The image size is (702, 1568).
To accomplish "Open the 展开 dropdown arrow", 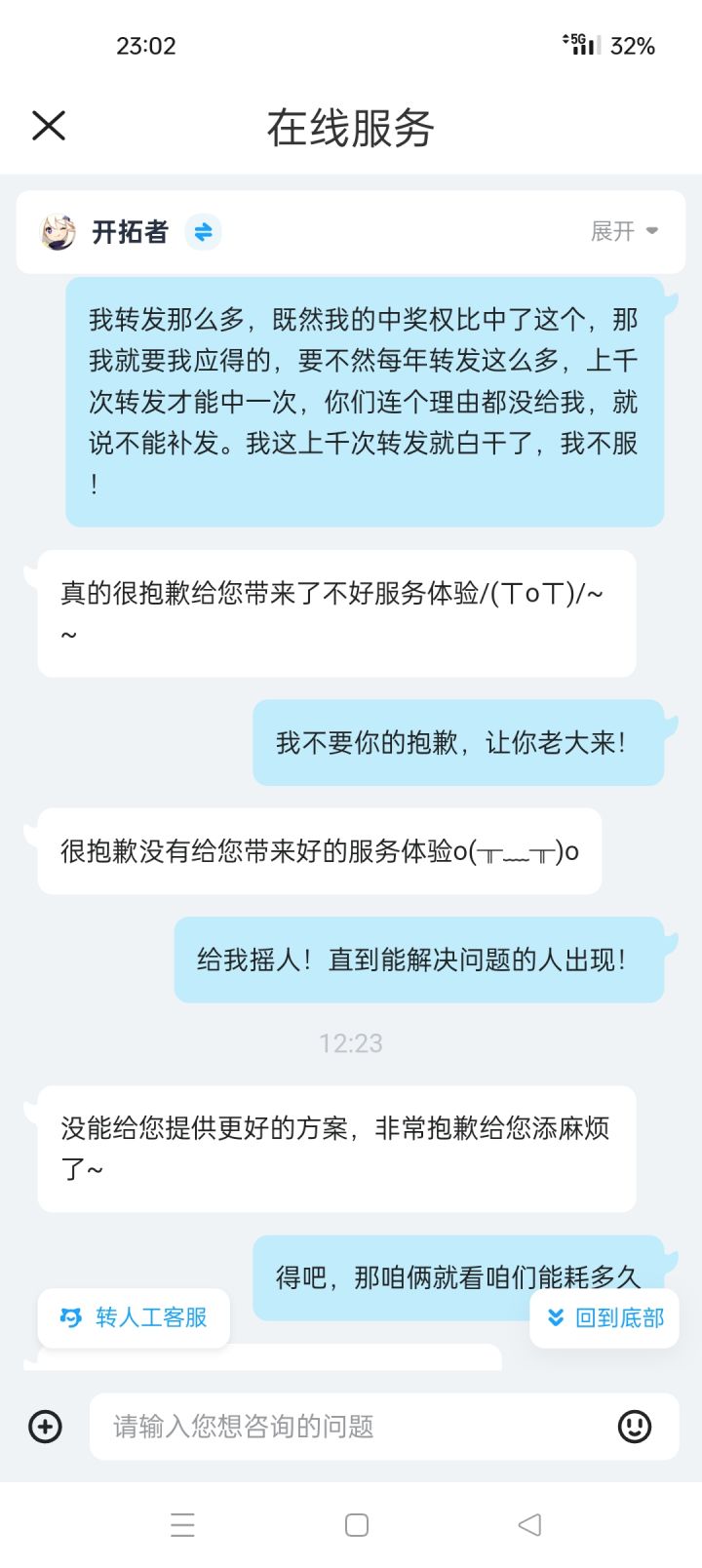I will coord(651,232).
